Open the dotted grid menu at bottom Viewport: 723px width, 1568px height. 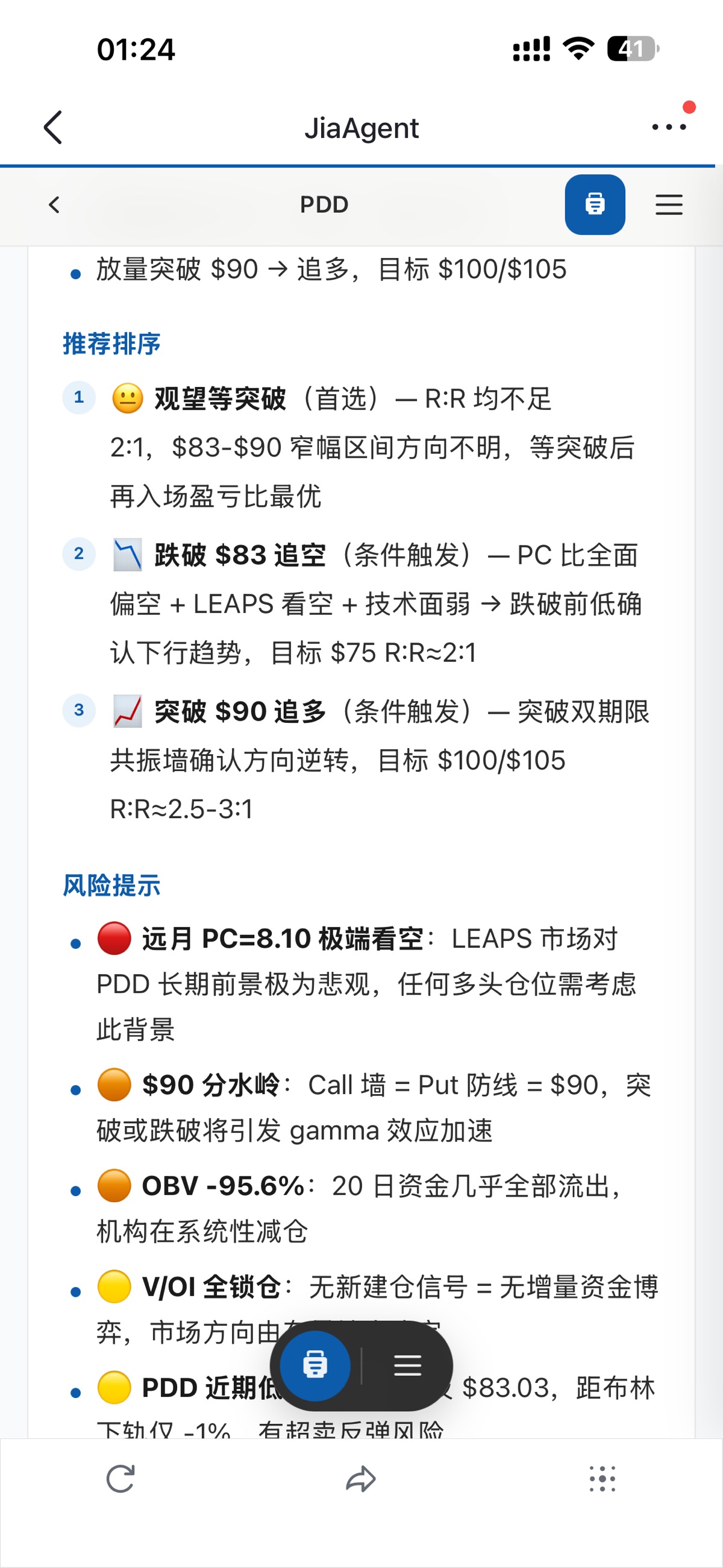[602, 1479]
